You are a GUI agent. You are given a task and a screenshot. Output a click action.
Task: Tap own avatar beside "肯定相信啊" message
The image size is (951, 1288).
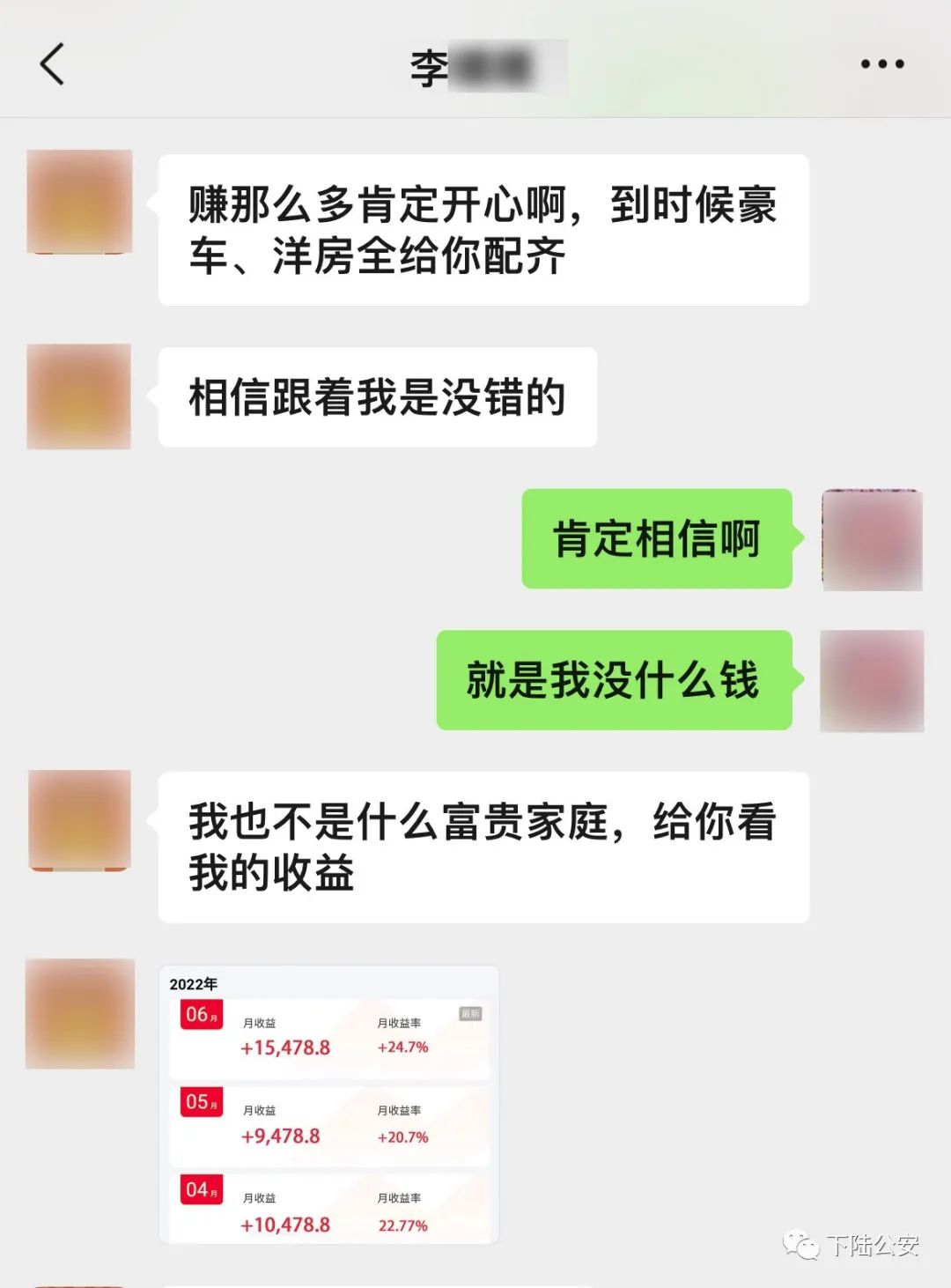click(872, 539)
